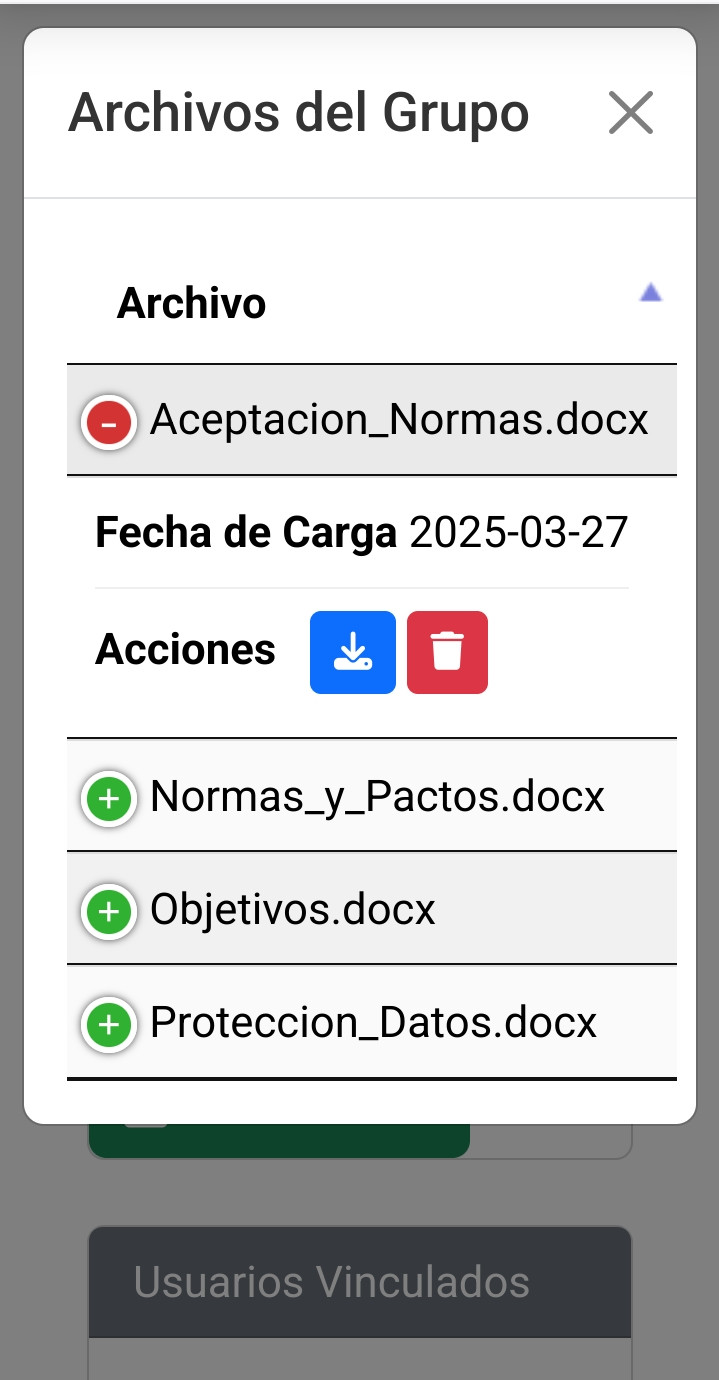Expand the Proteccion_Datos.docx row
Viewport: 719px width, 1380px height.
tap(110, 1025)
